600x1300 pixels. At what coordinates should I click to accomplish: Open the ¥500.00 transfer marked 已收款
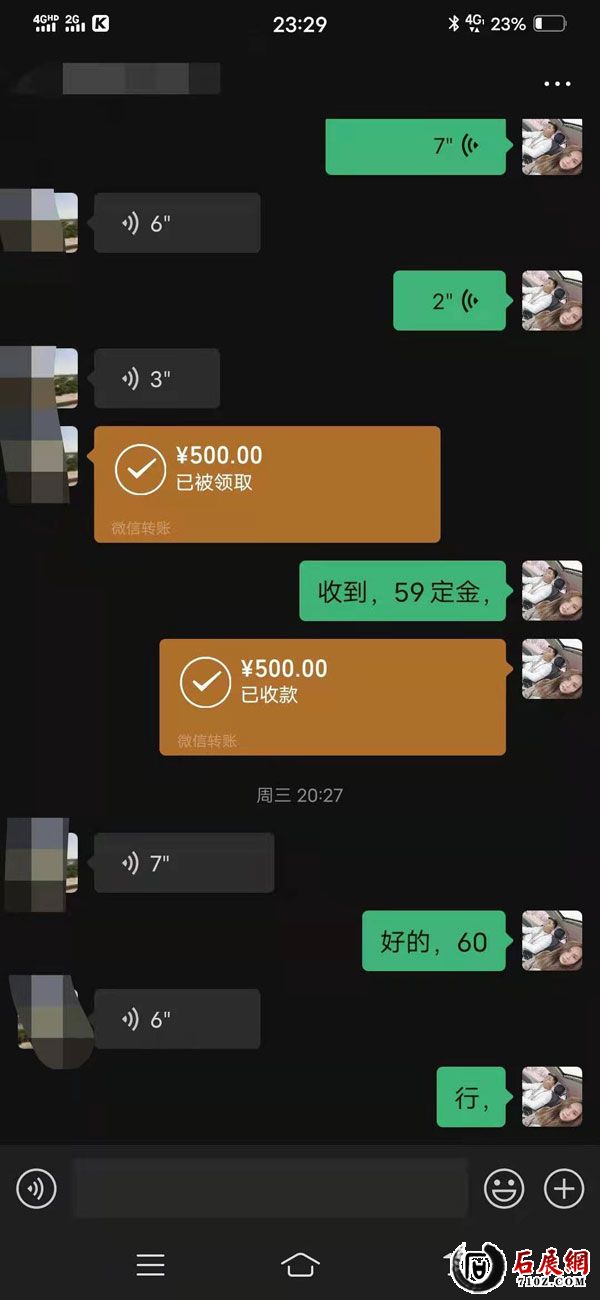pyautogui.click(x=332, y=697)
